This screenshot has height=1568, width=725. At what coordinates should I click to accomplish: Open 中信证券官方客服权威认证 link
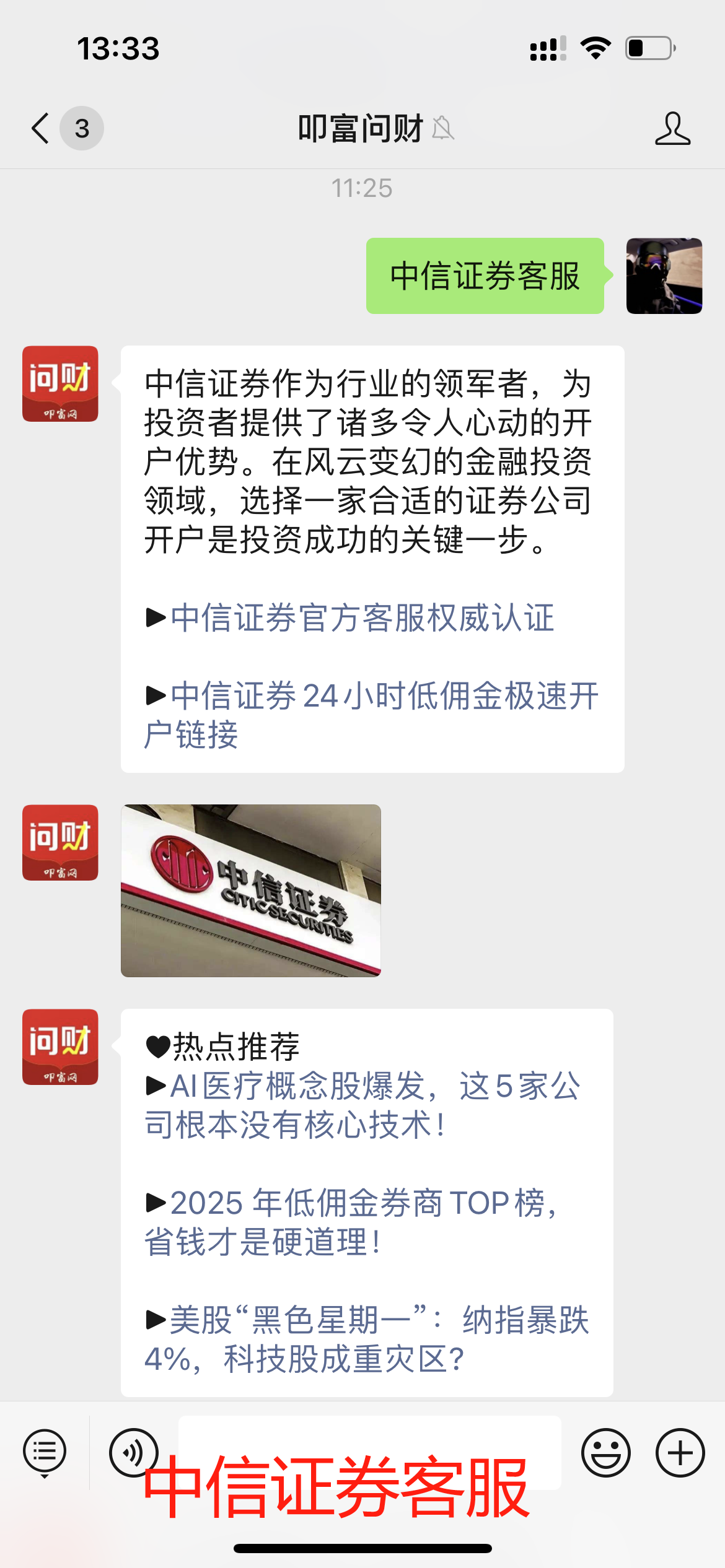tap(362, 618)
